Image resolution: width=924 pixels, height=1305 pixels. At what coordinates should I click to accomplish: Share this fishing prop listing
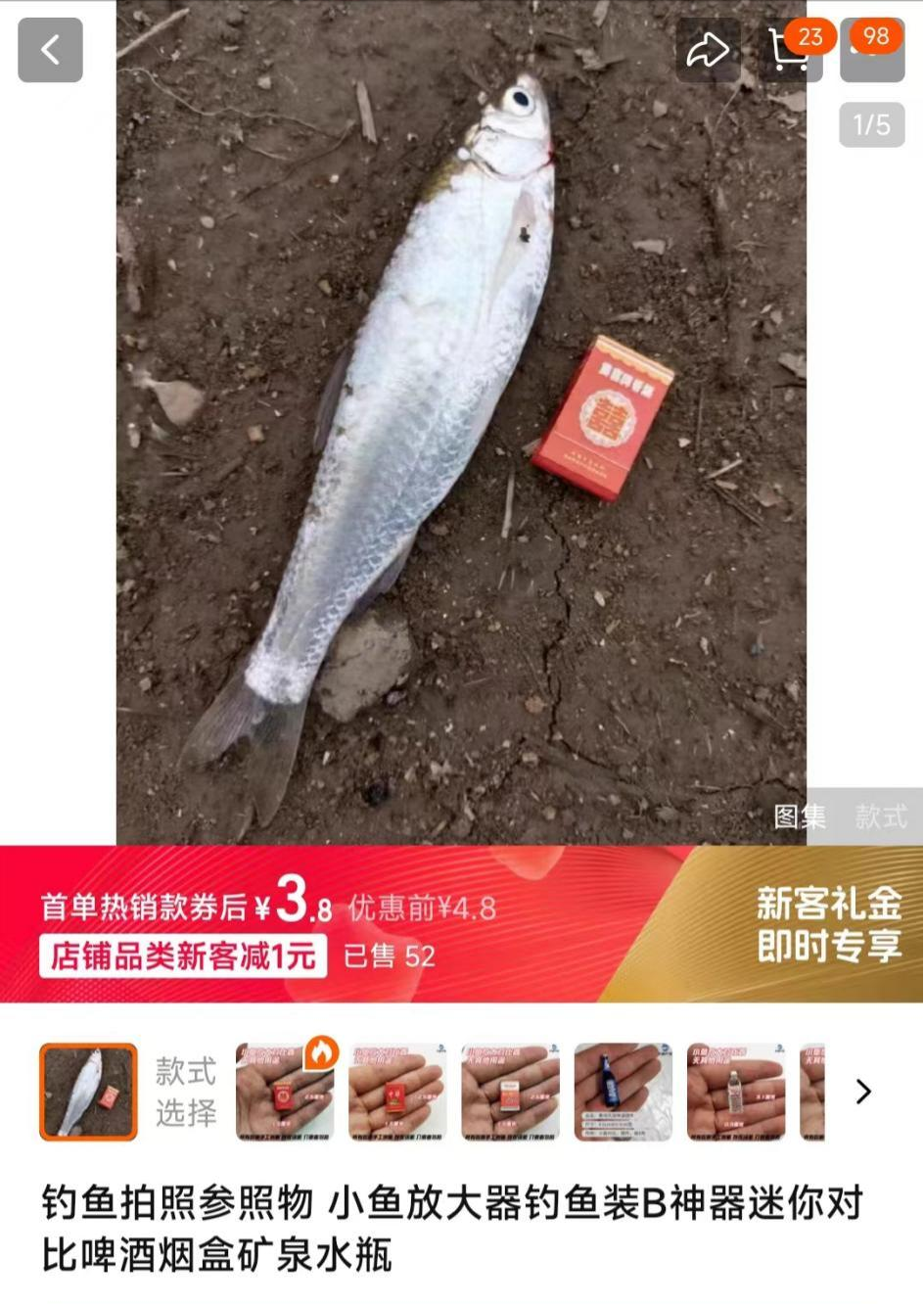tap(708, 50)
